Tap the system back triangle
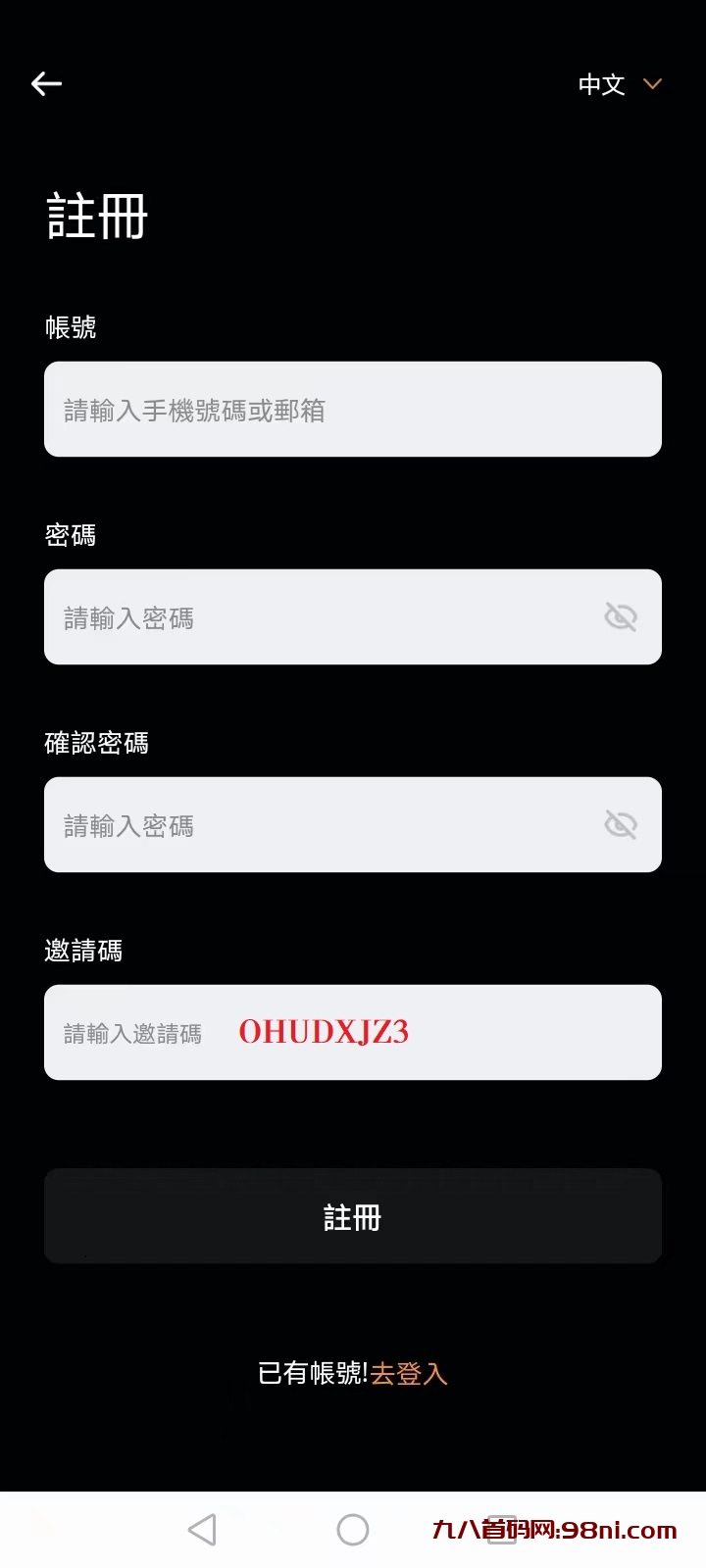The height and width of the screenshot is (1568, 706). [x=202, y=1530]
